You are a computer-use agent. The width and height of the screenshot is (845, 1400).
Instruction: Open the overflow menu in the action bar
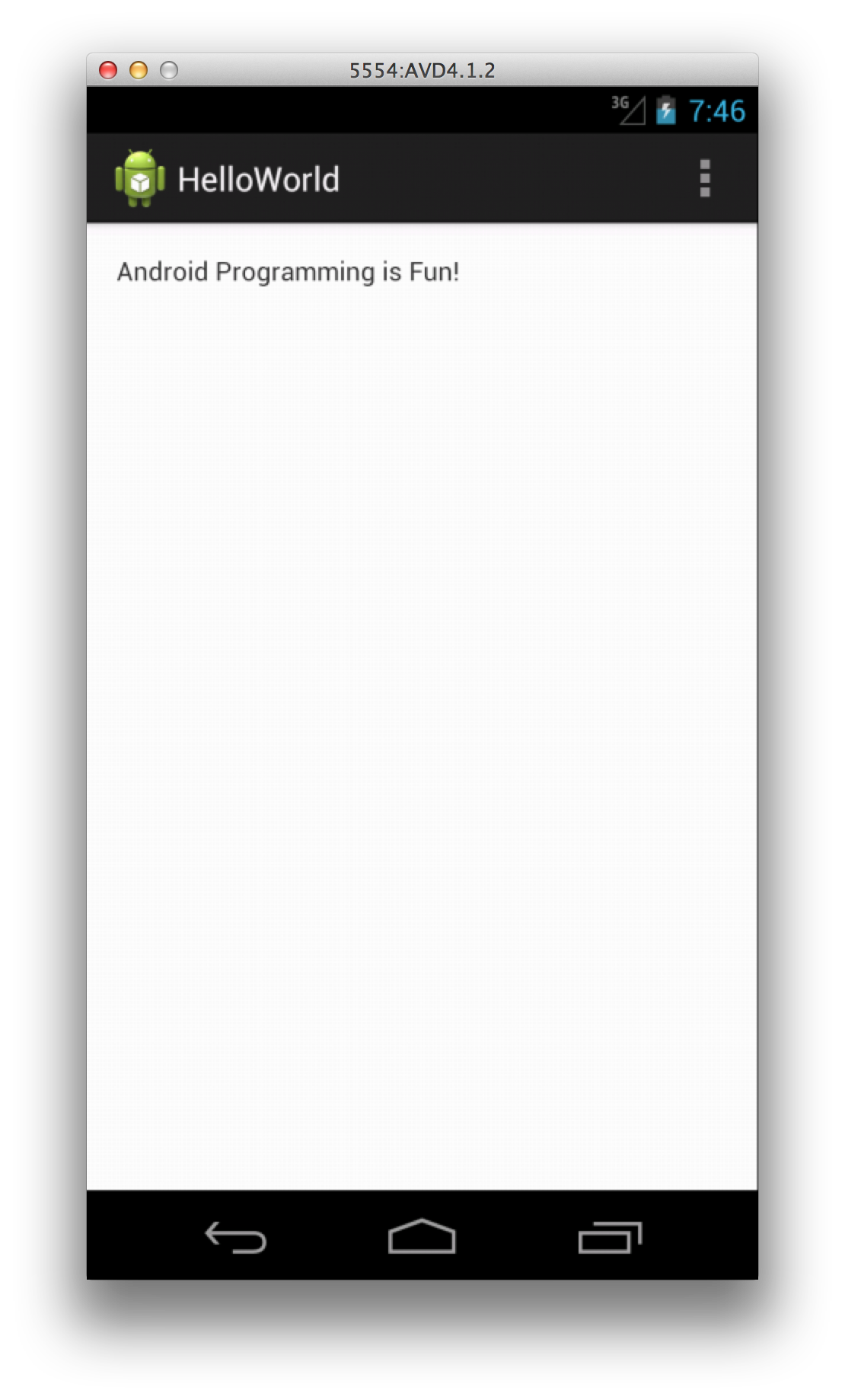click(705, 178)
